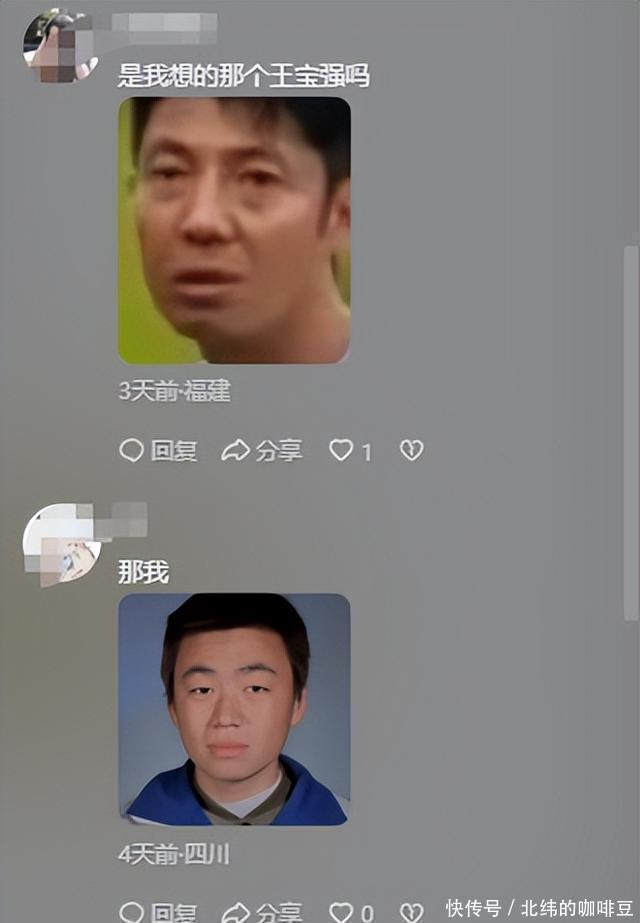This screenshot has width=640, height=923.
Task: Reply to the 那我 comment from 四川
Action: point(158,911)
